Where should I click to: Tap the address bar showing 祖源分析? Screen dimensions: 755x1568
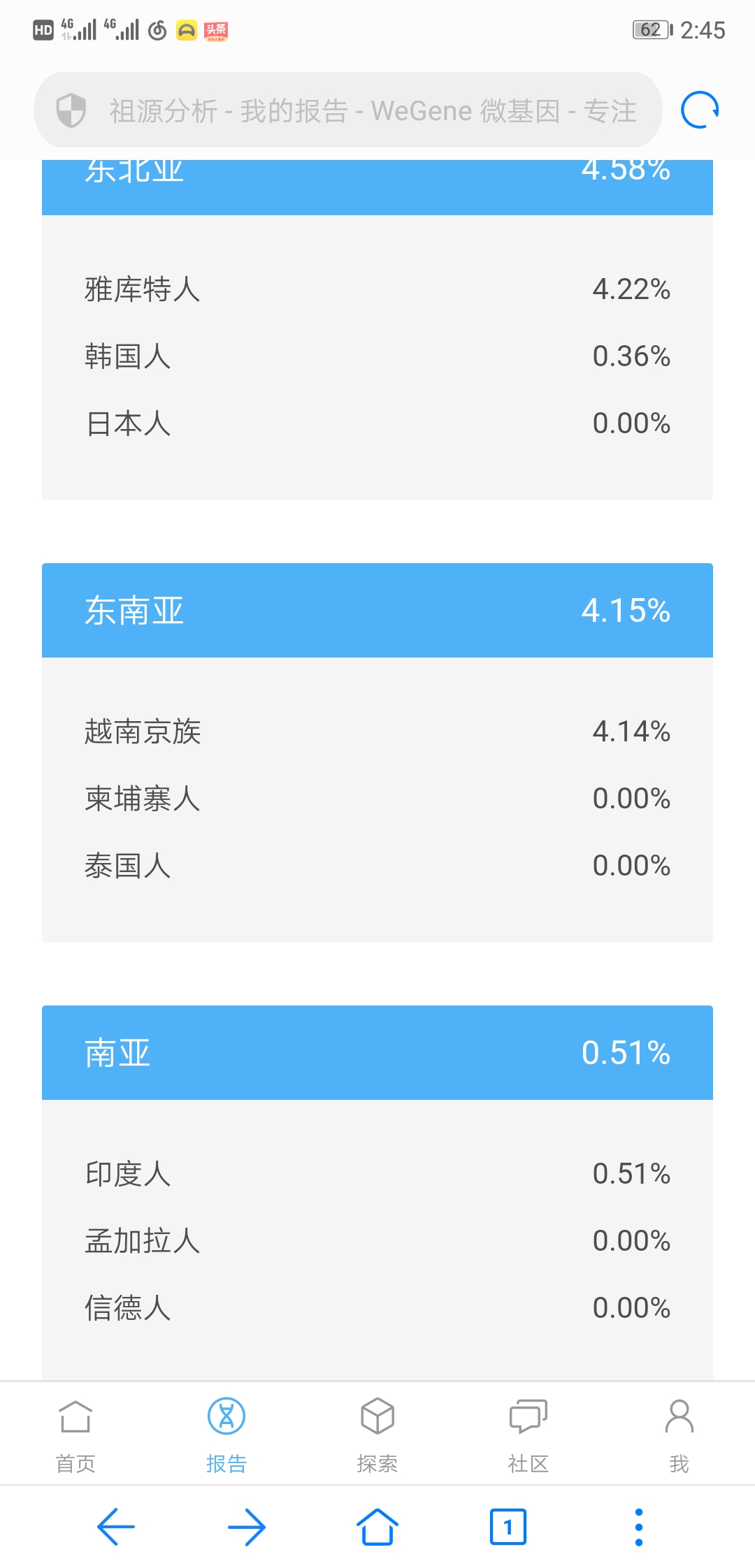348,110
